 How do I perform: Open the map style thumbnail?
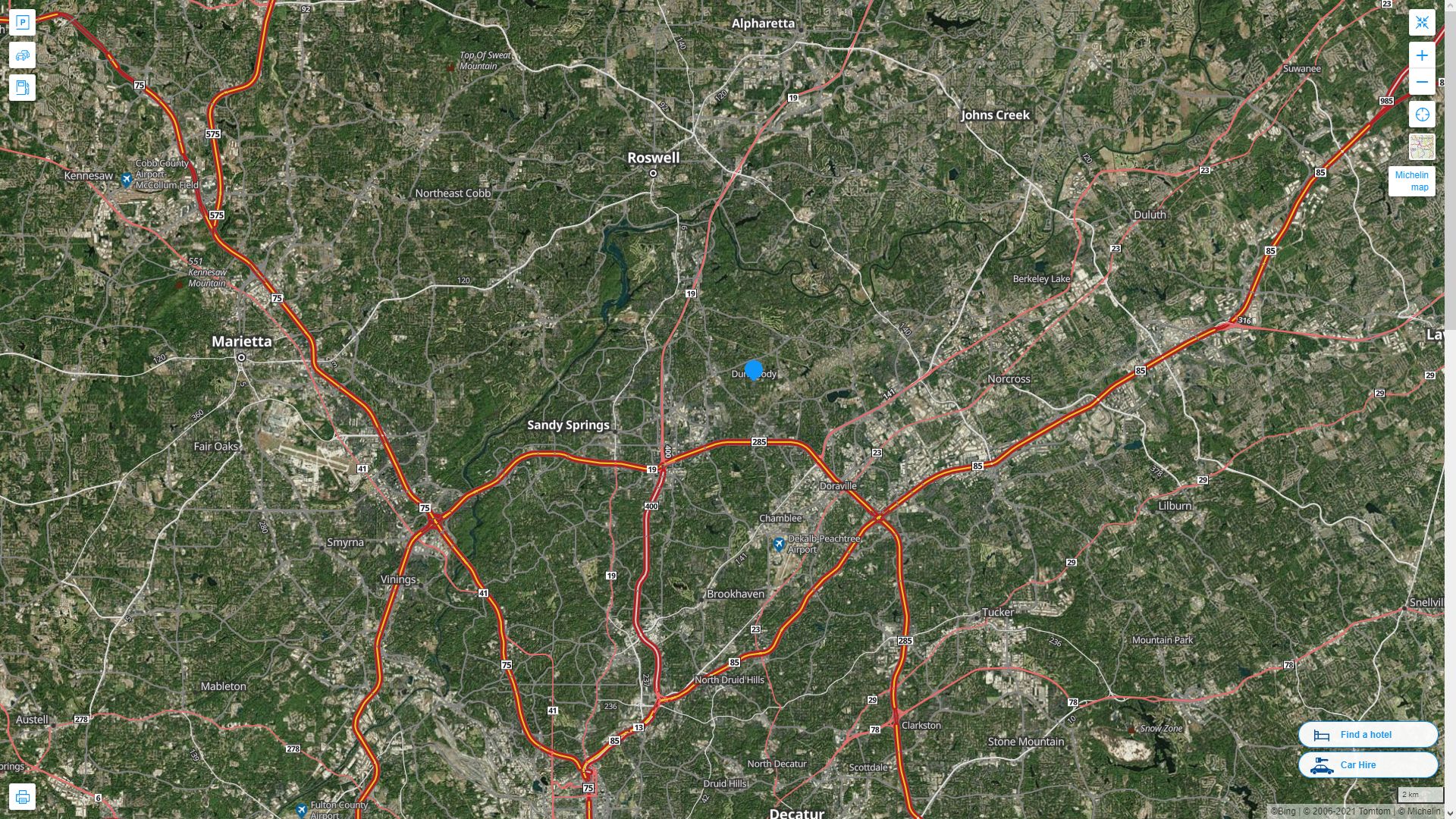click(1422, 146)
